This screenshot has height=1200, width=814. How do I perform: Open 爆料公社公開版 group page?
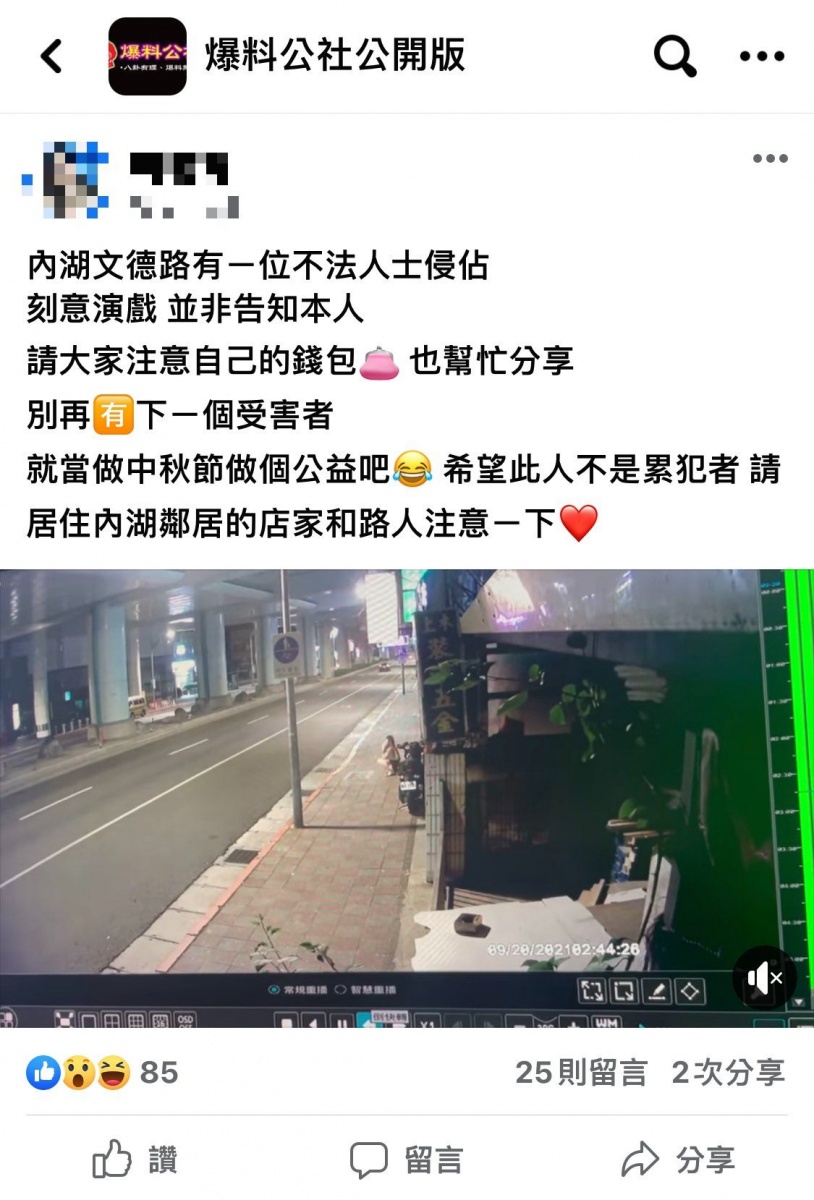(335, 56)
